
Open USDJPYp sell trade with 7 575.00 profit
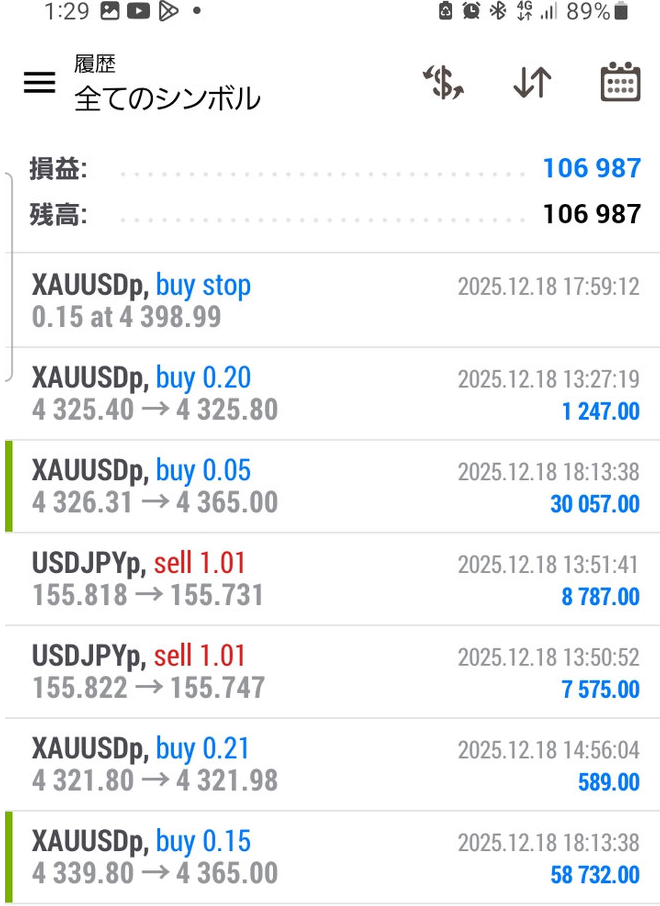330,673
